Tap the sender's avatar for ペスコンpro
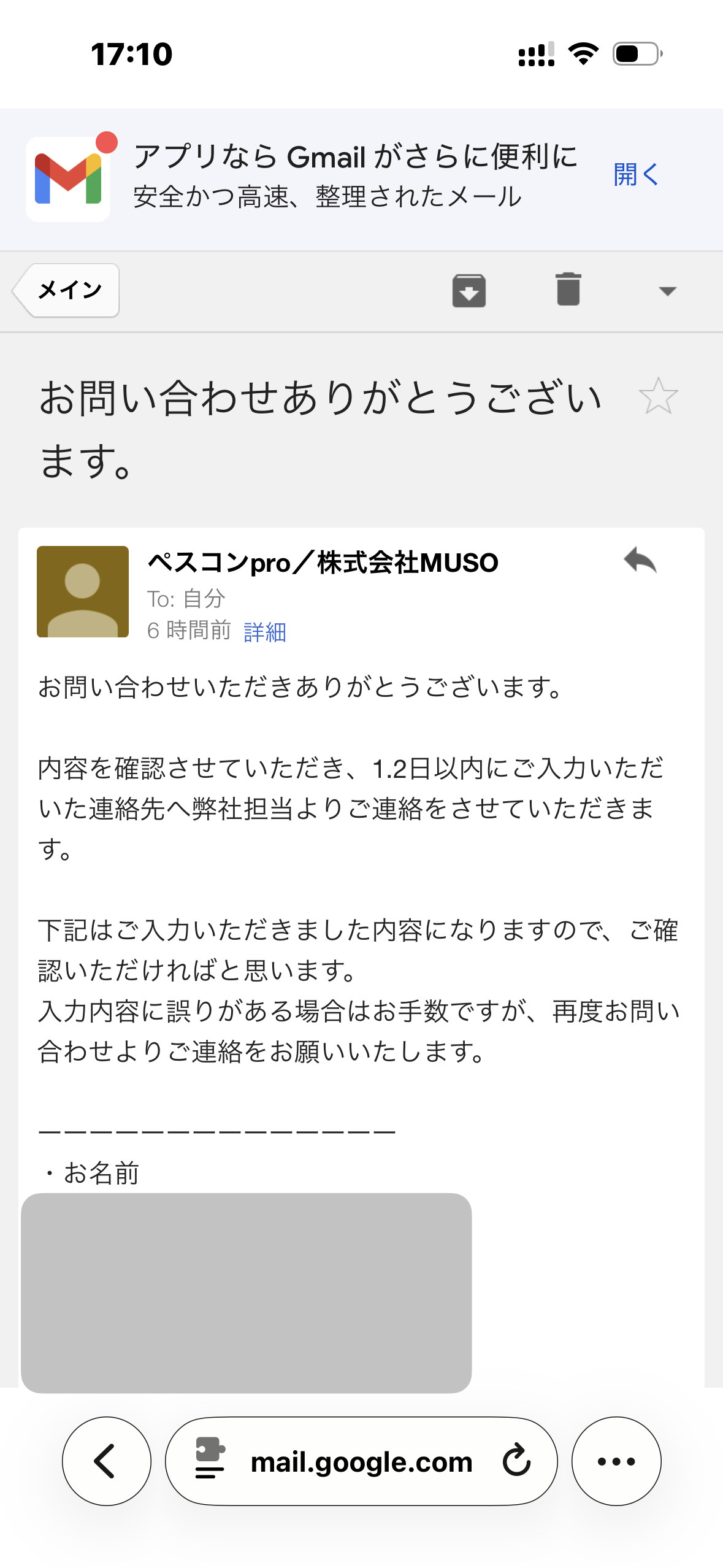 coord(82,591)
